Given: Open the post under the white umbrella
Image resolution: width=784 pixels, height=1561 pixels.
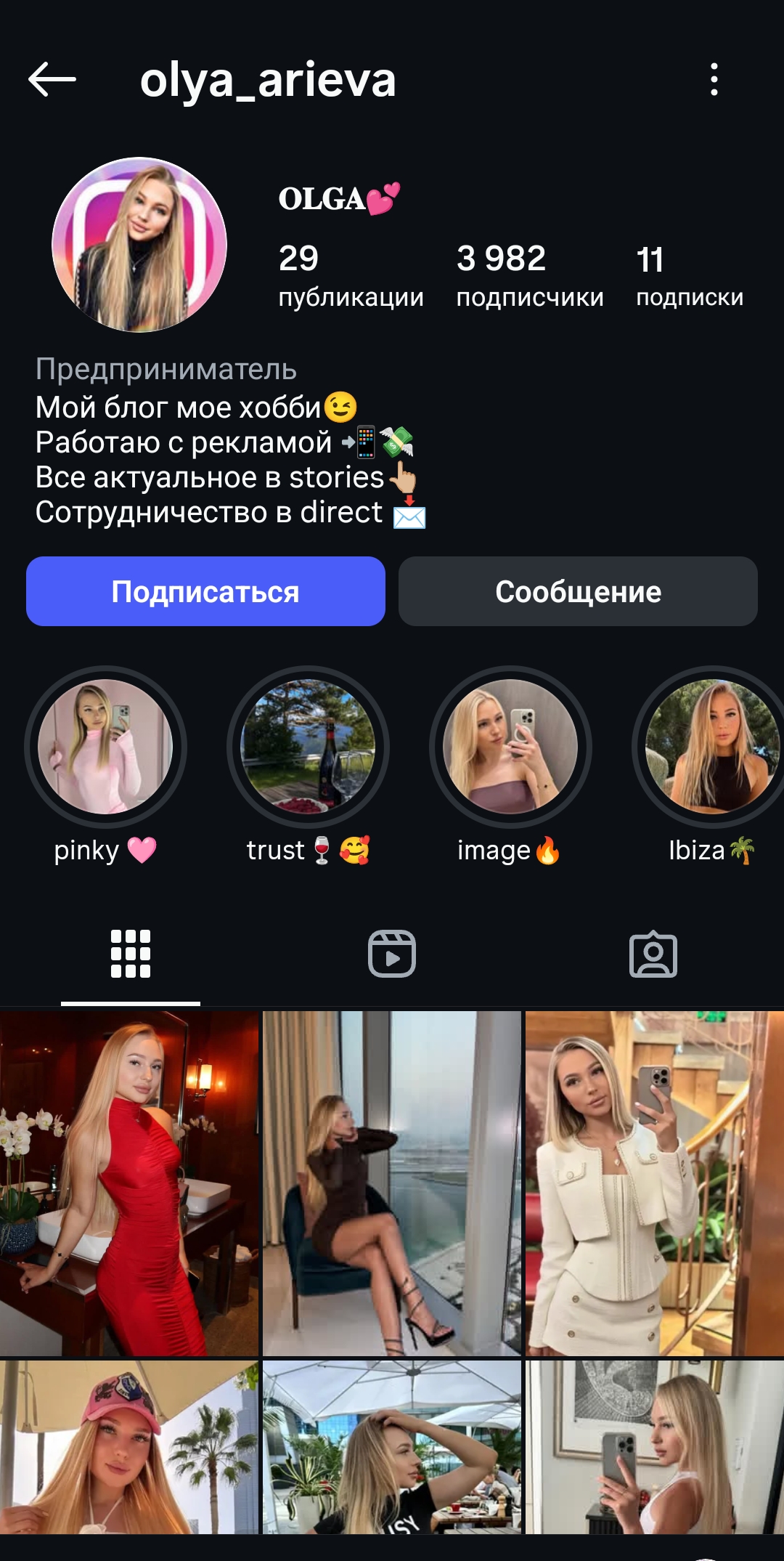Looking at the screenshot, I should coord(392,1447).
